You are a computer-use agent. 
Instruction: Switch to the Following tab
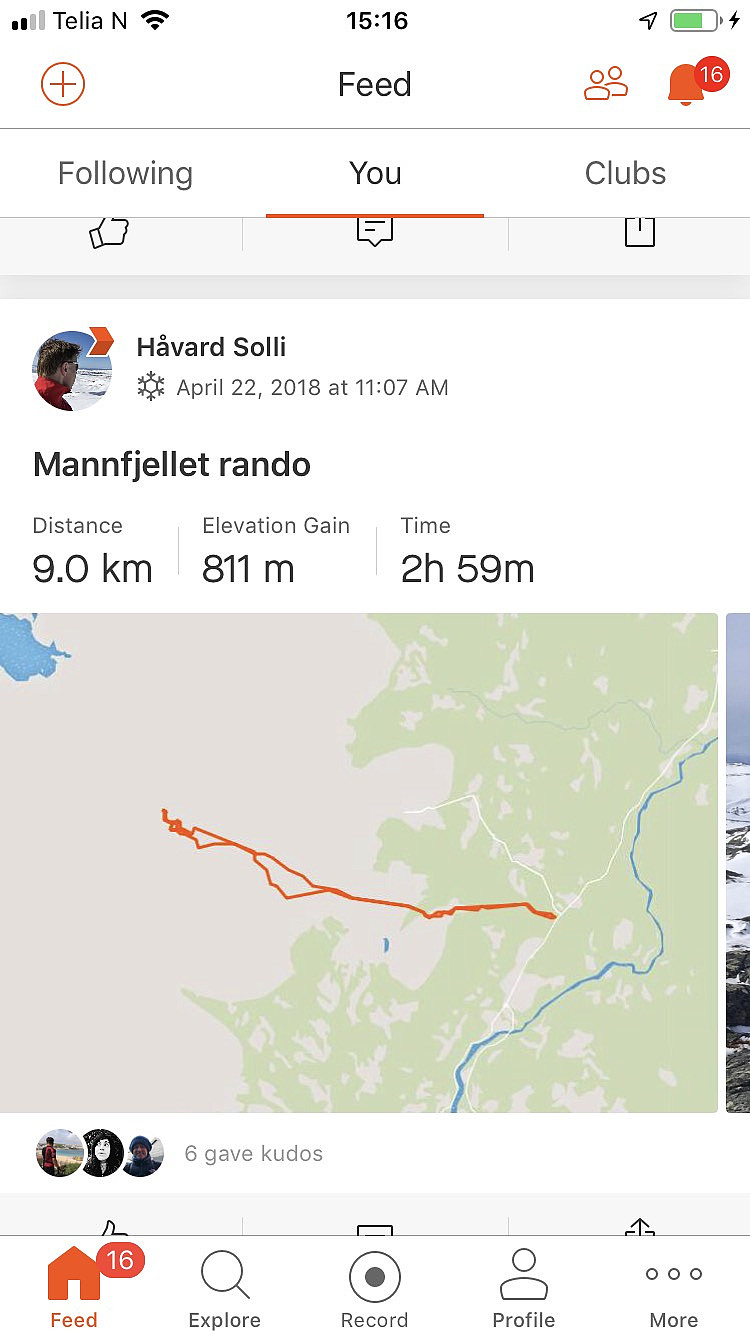pos(125,173)
